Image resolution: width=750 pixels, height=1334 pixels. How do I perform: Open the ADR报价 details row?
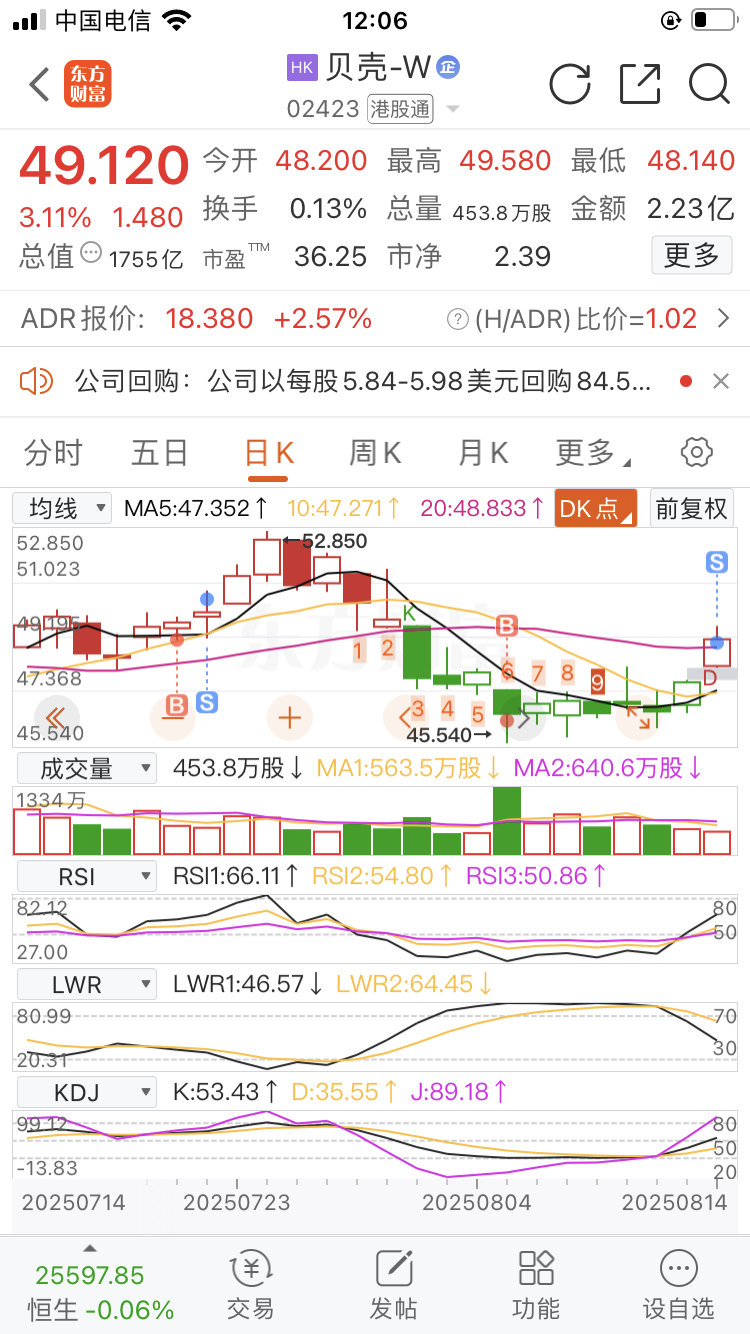click(375, 319)
